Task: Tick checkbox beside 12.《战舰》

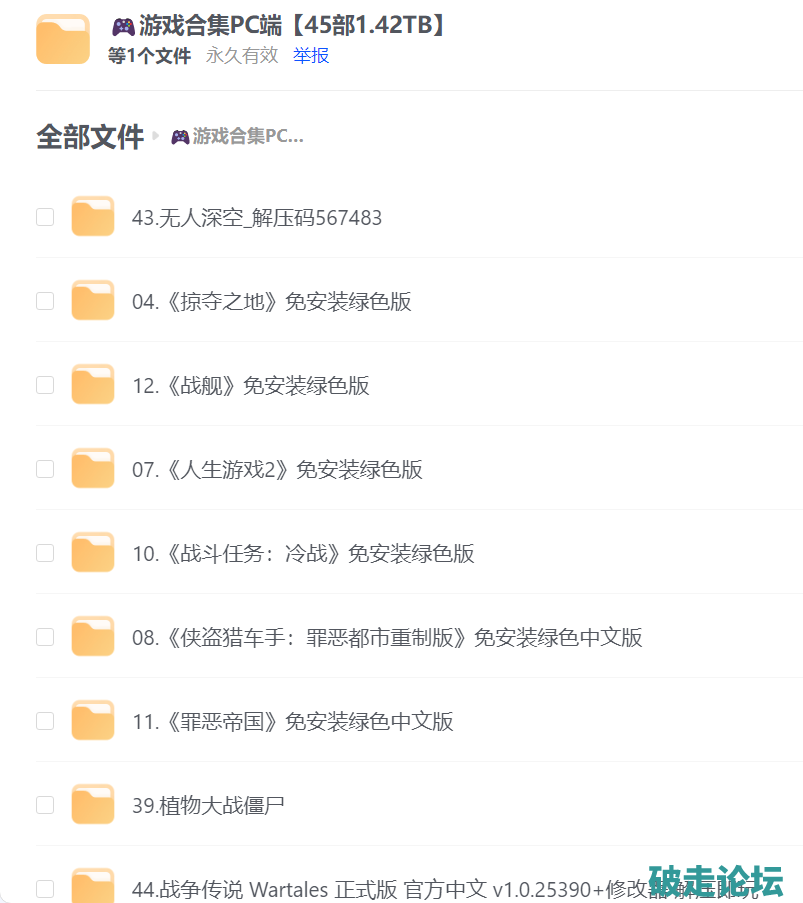Action: 45,385
